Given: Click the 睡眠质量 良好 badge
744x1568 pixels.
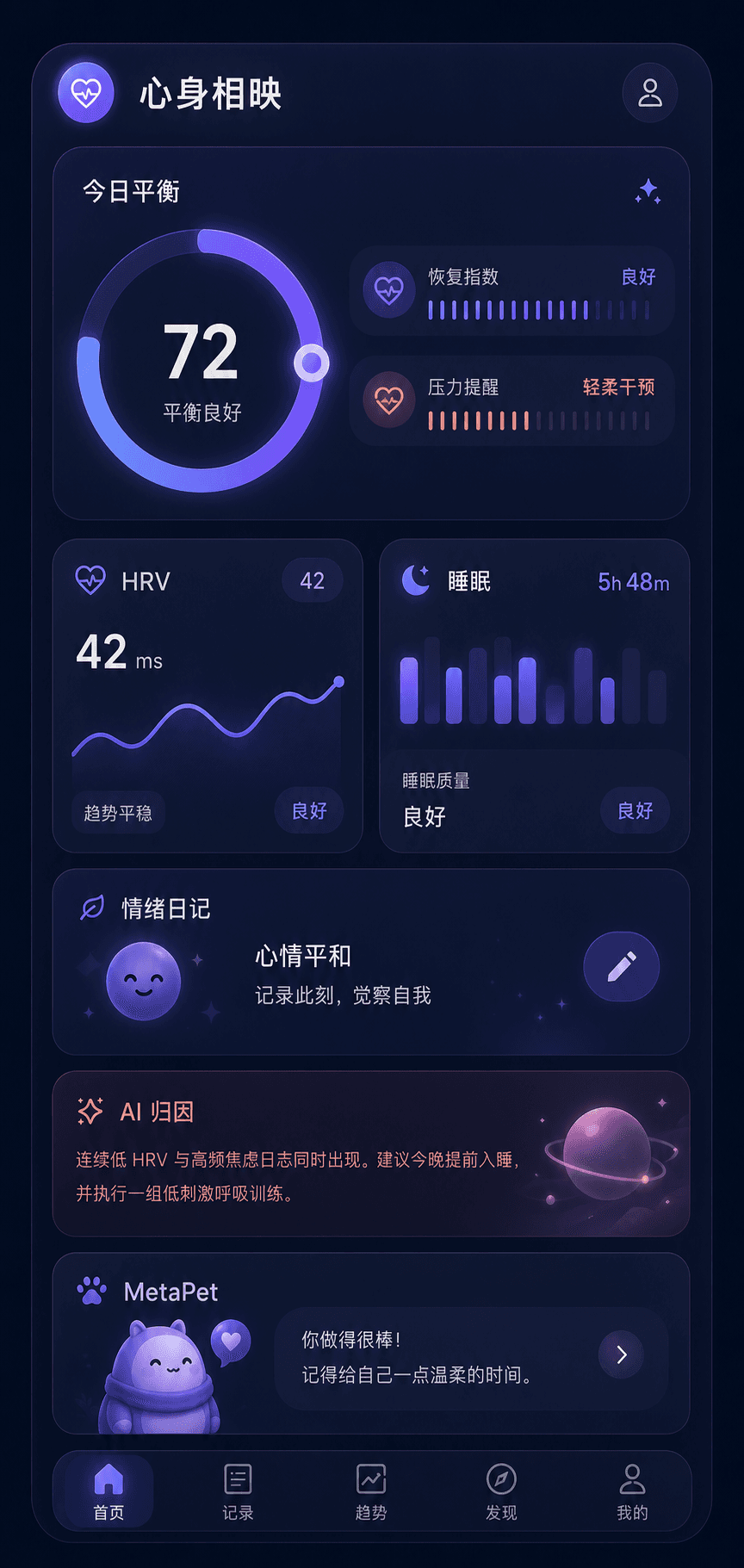Looking at the screenshot, I should click(635, 810).
